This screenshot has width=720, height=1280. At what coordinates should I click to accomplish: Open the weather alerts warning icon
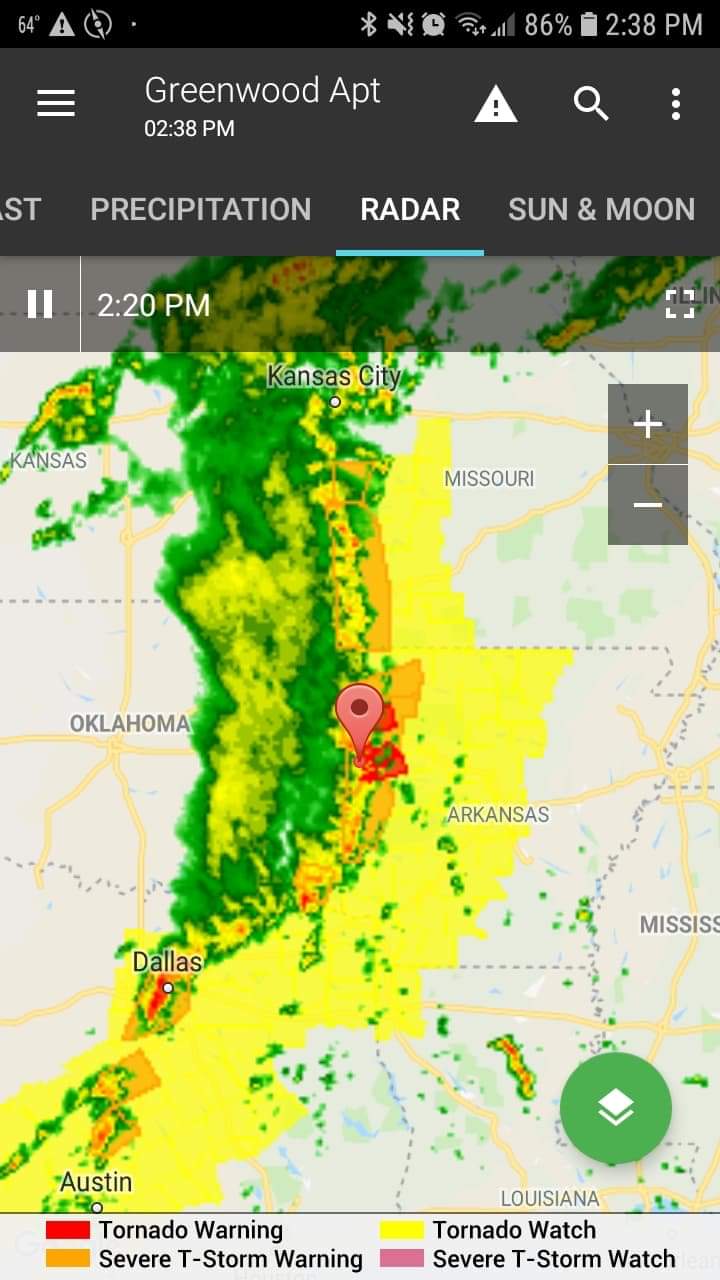pos(495,103)
